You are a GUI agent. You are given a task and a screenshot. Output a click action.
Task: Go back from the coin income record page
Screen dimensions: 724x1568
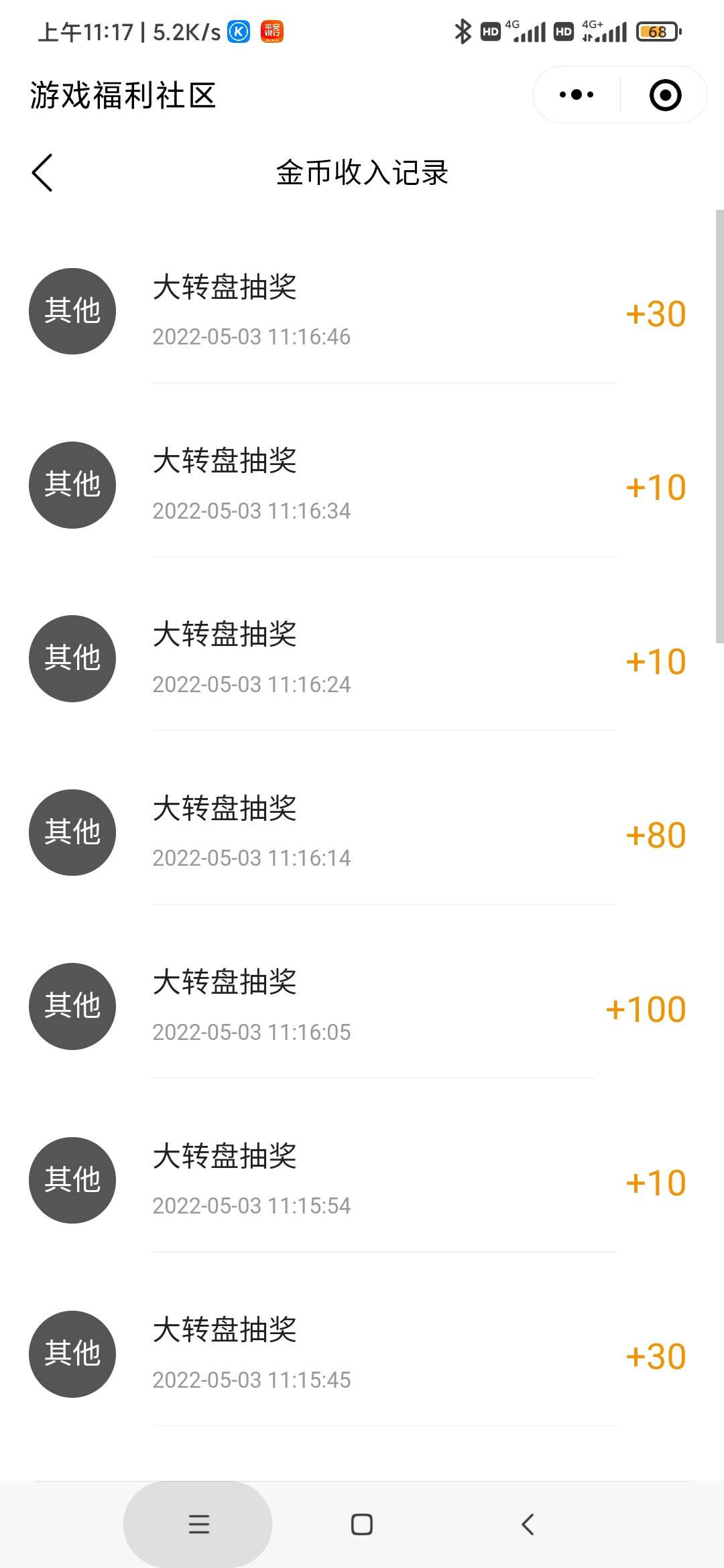click(42, 173)
